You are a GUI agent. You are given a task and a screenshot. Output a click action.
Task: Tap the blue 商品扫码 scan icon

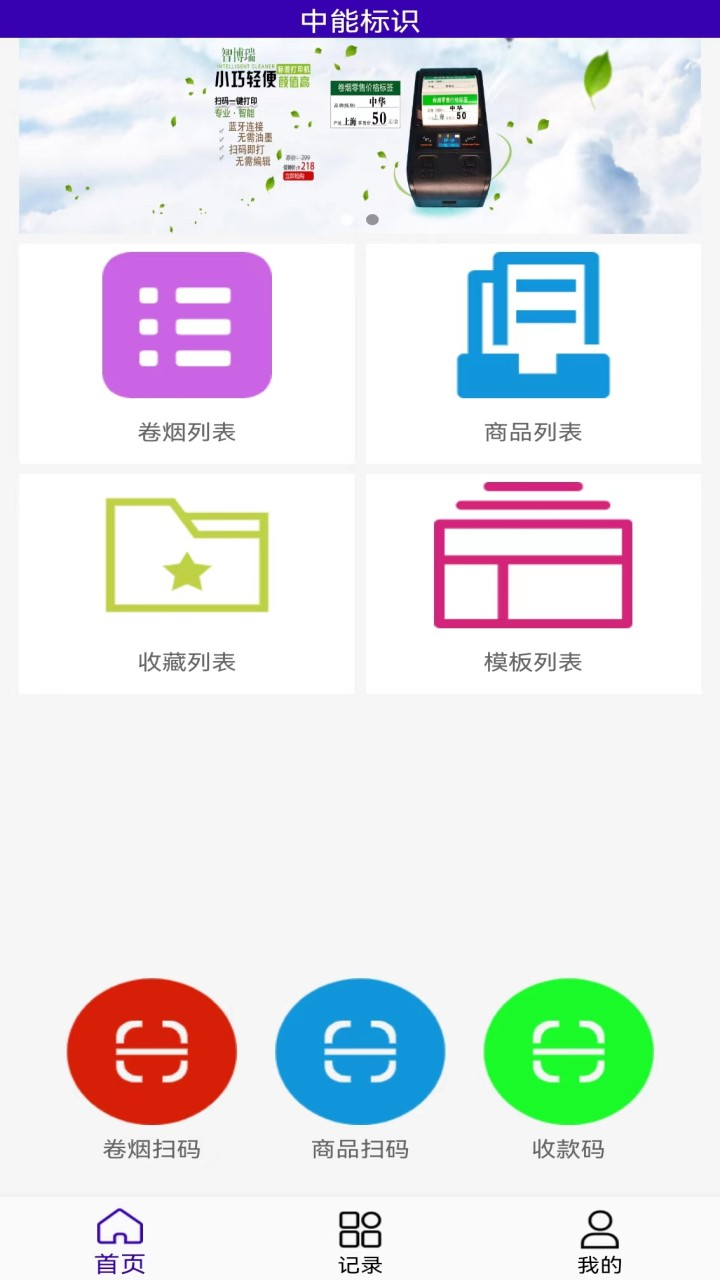tap(360, 1050)
